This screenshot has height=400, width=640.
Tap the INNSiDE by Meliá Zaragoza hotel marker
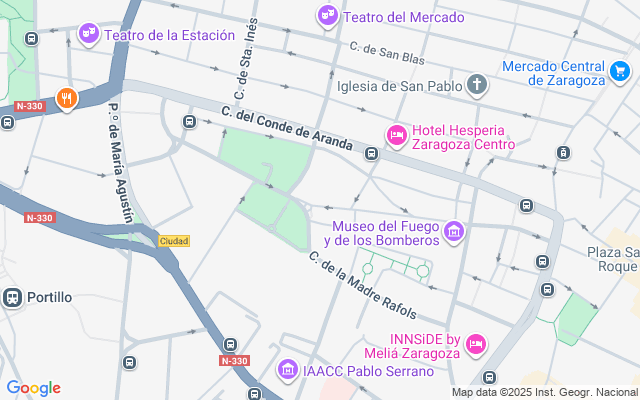pos(476,344)
